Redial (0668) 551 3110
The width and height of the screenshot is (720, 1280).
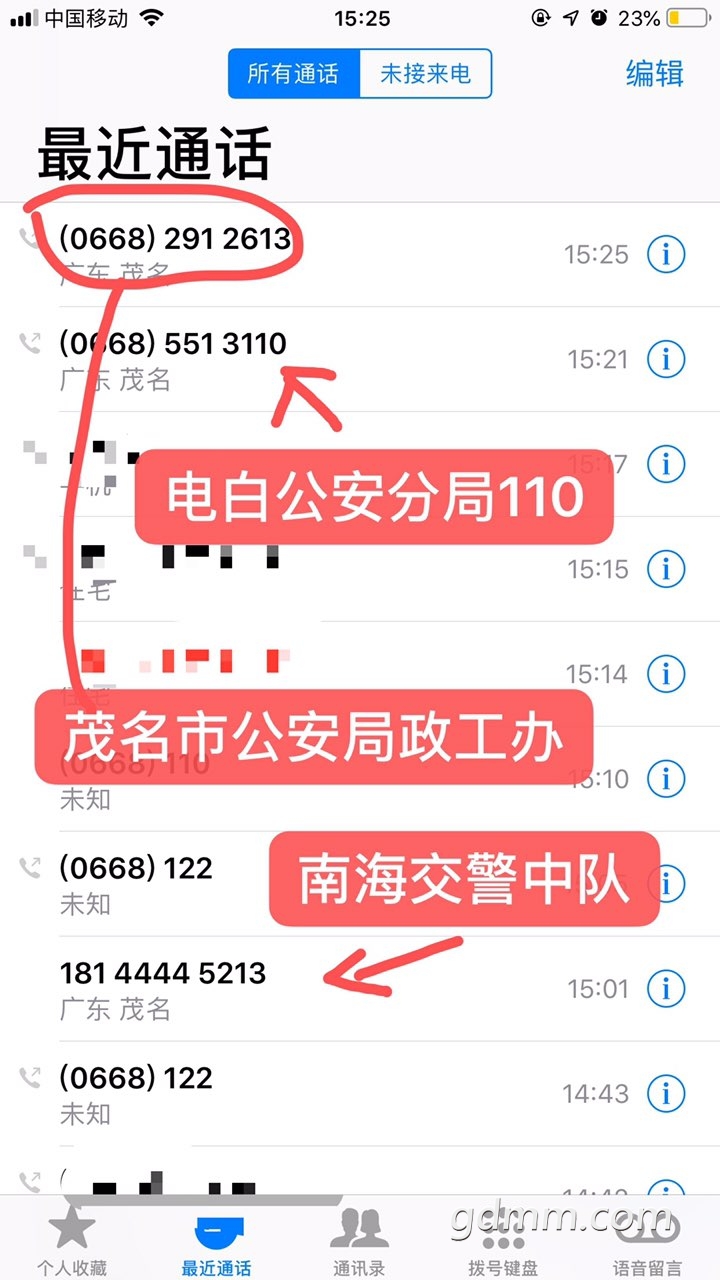[x=173, y=343]
